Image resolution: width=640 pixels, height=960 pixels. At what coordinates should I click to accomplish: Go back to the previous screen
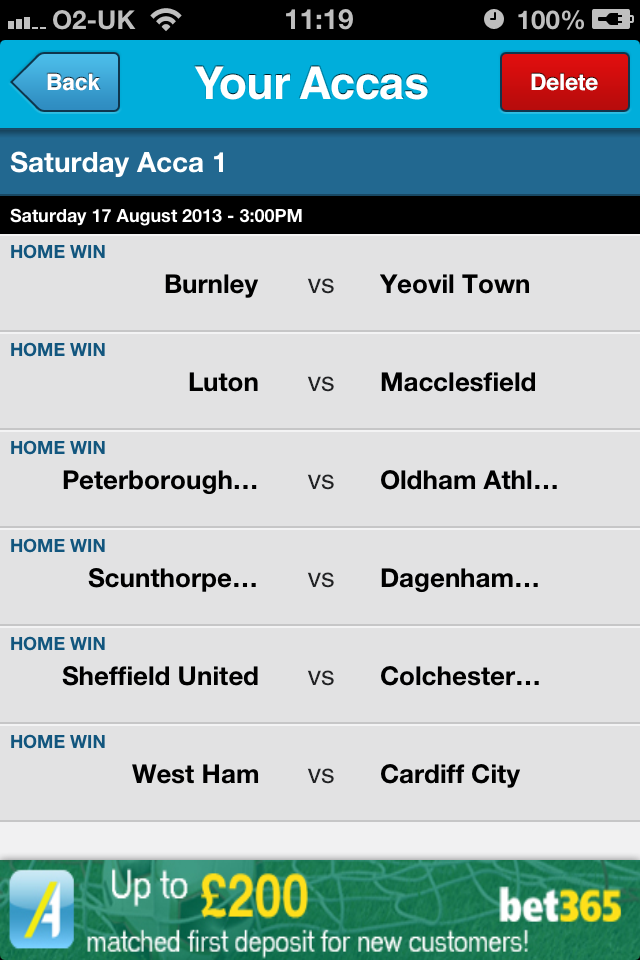point(66,83)
